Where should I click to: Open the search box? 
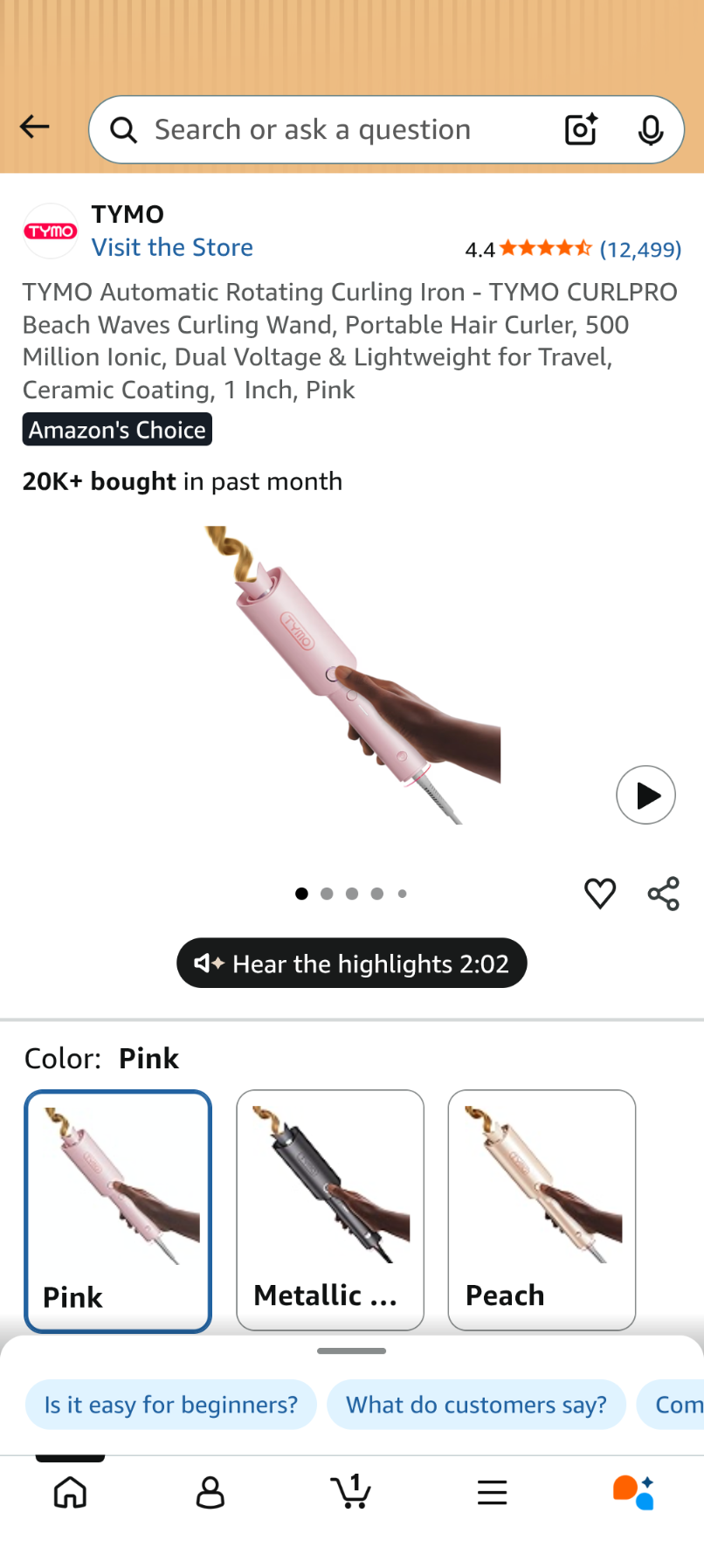(x=332, y=130)
